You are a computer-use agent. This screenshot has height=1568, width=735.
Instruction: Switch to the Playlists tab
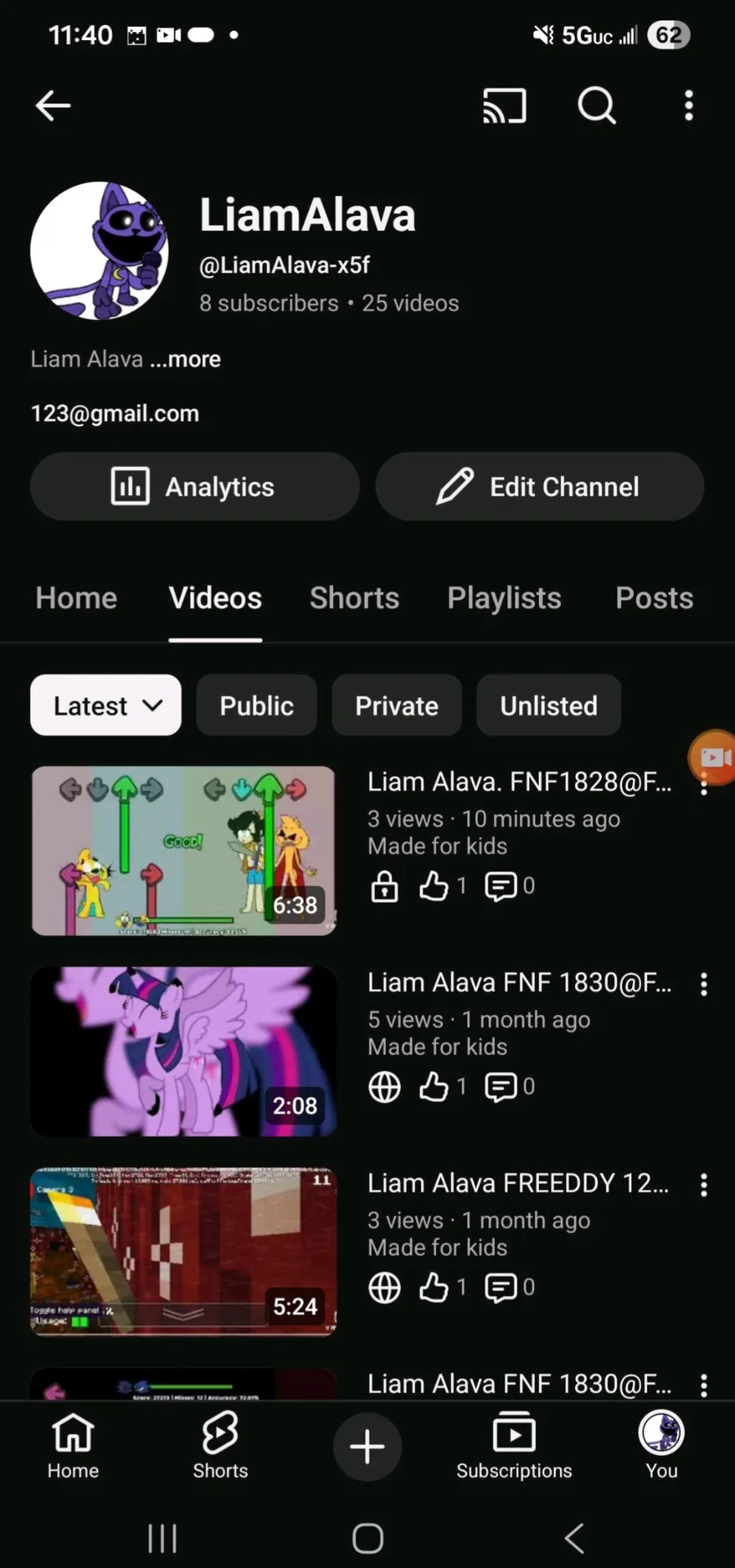point(504,598)
